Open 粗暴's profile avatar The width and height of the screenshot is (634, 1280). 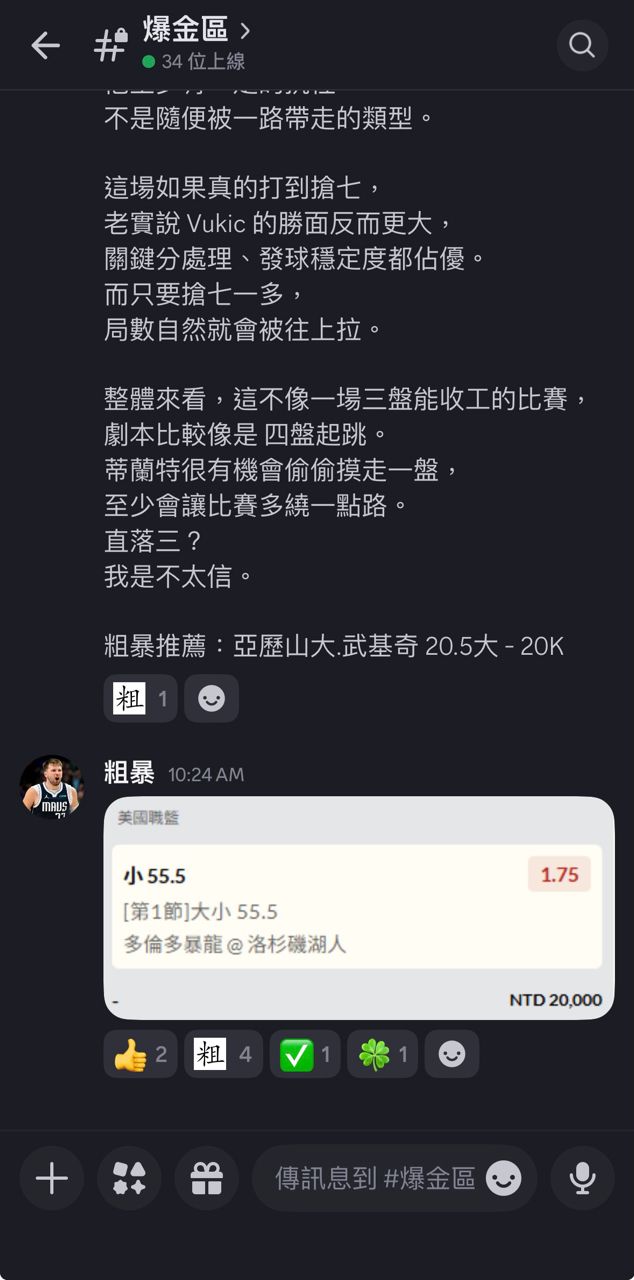(51, 787)
